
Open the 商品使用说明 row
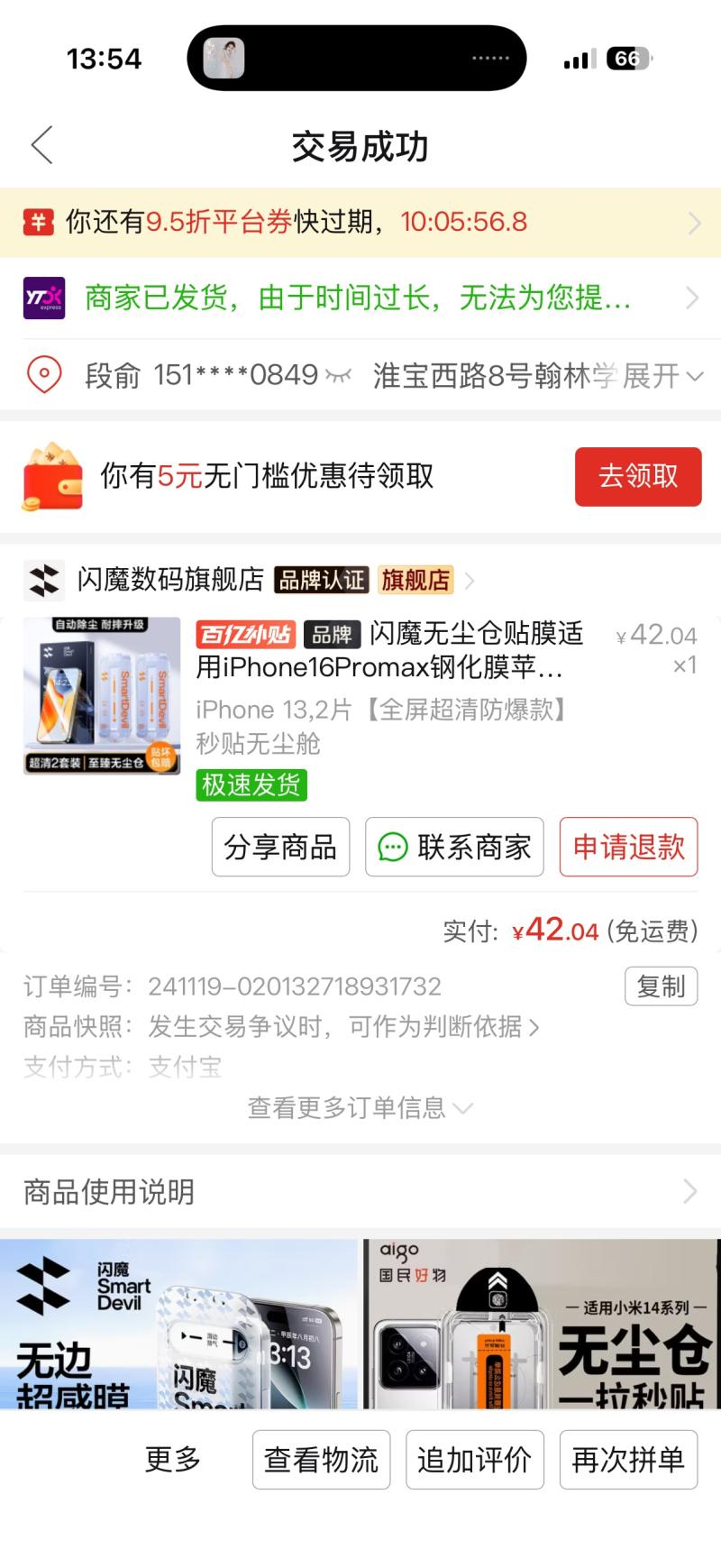pos(360,1191)
